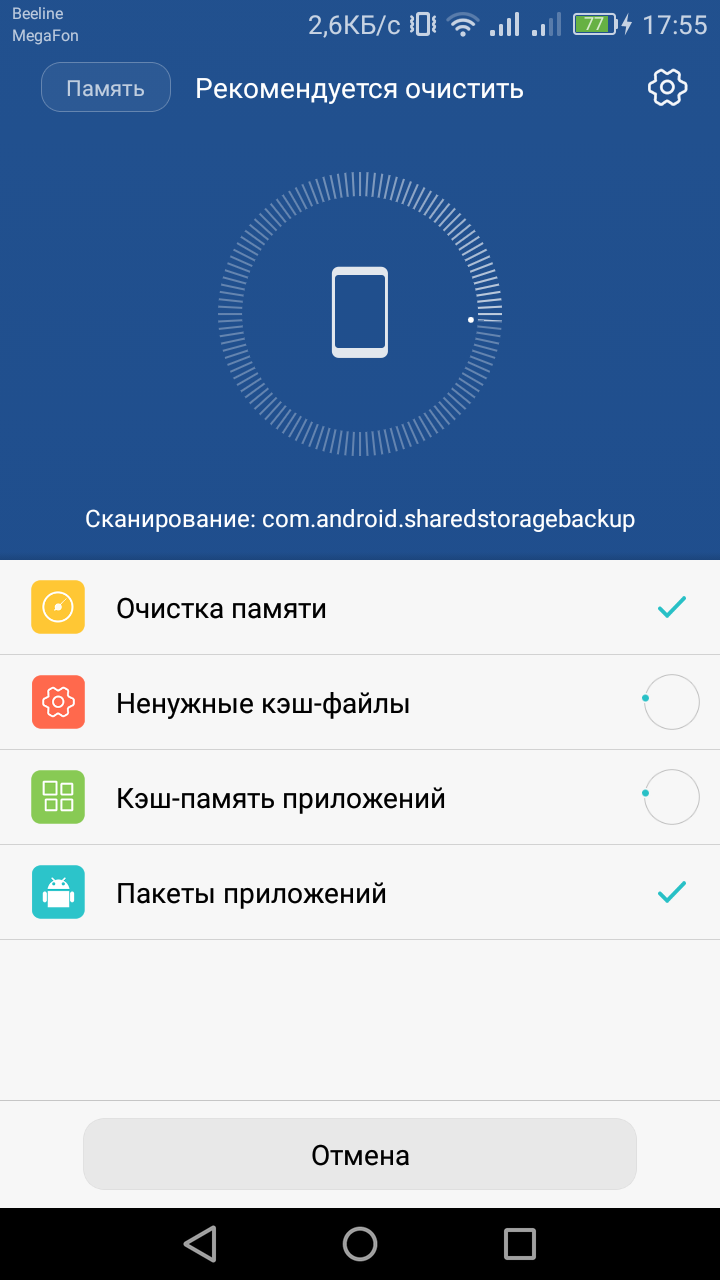Screen dimensions: 720x1280
Task: Open the Кэш-память приложений row
Action: [x=360, y=798]
